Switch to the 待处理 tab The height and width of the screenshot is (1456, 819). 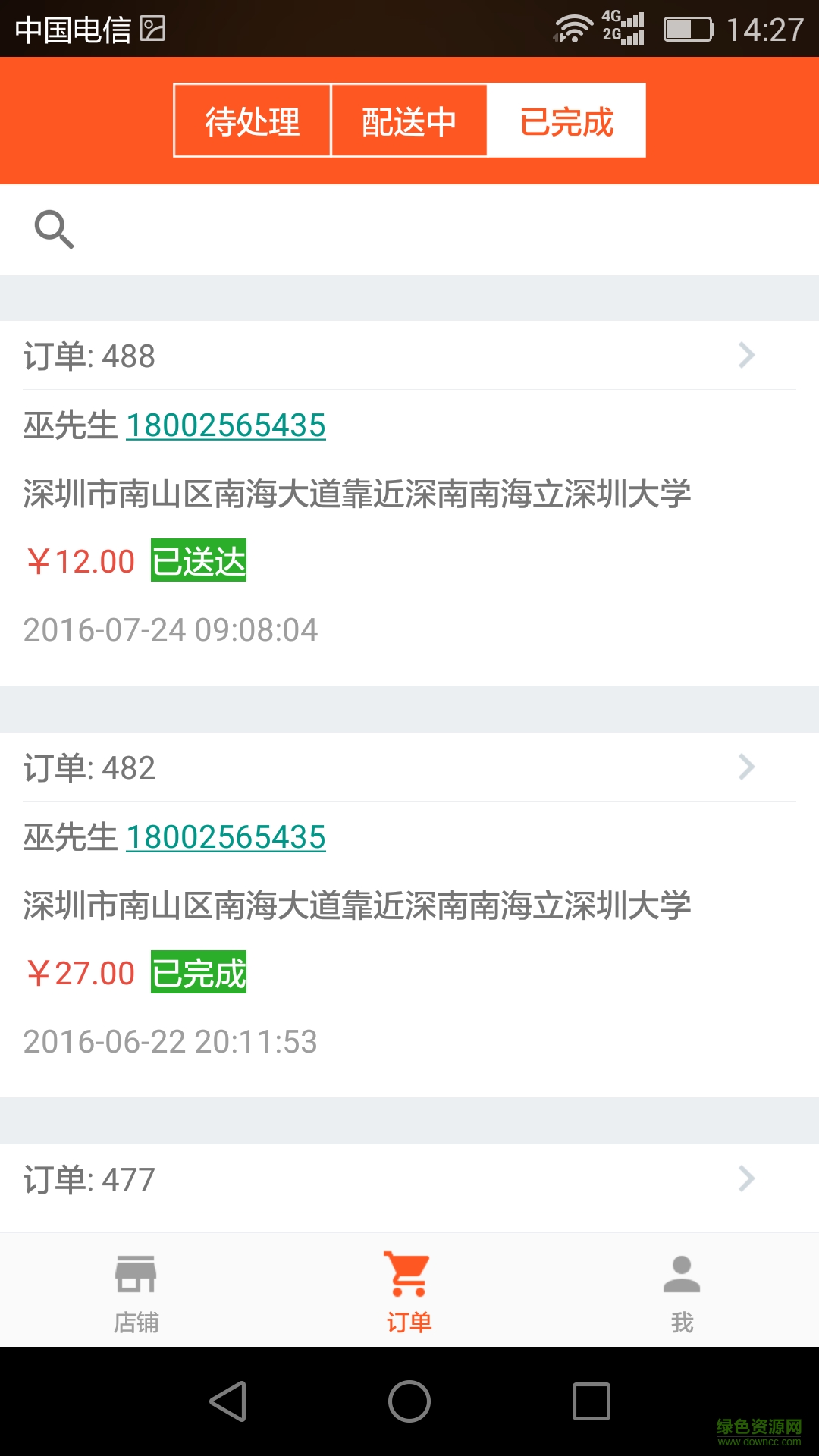click(x=253, y=121)
